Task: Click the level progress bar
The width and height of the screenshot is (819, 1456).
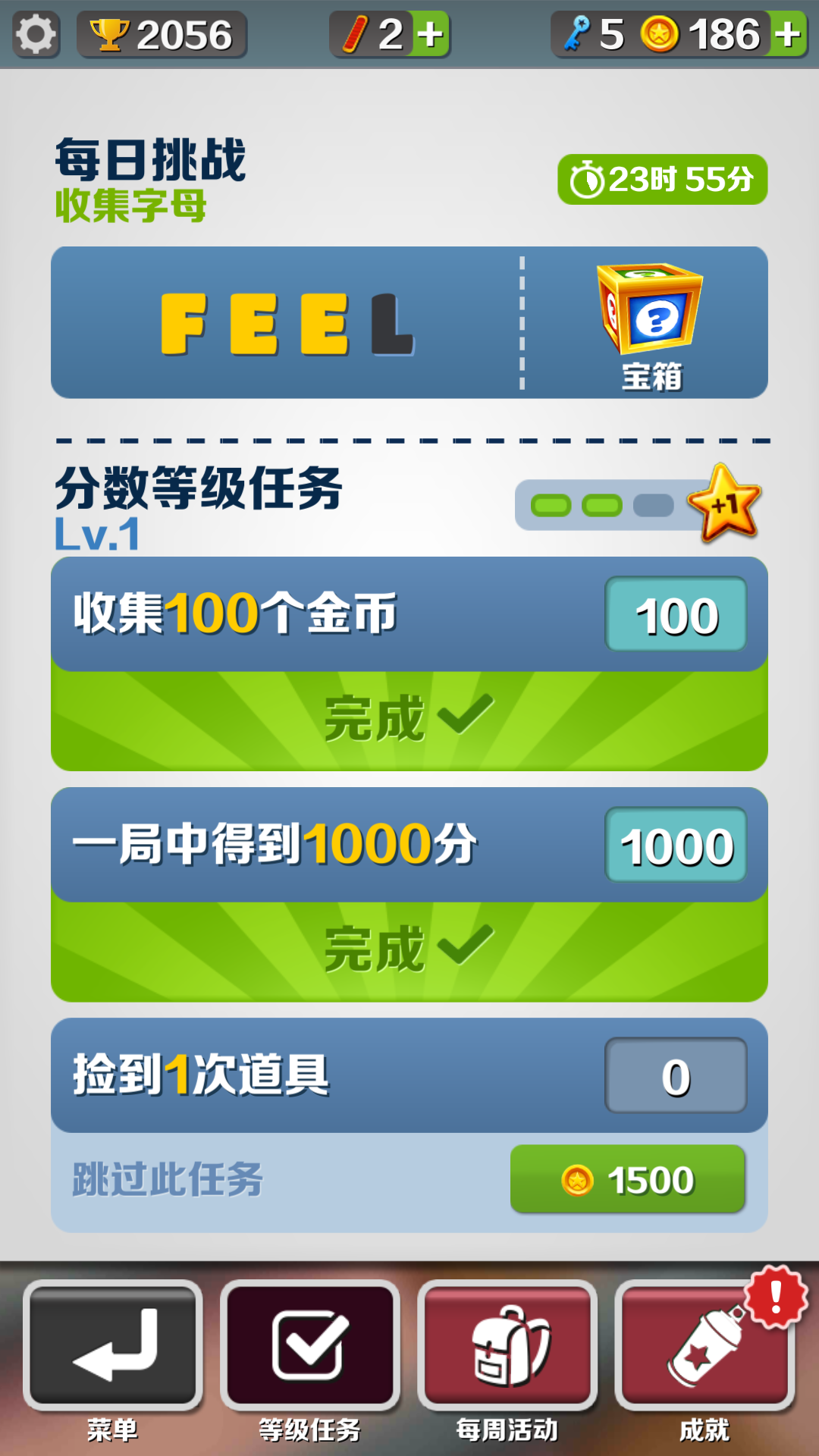Action: (x=599, y=504)
